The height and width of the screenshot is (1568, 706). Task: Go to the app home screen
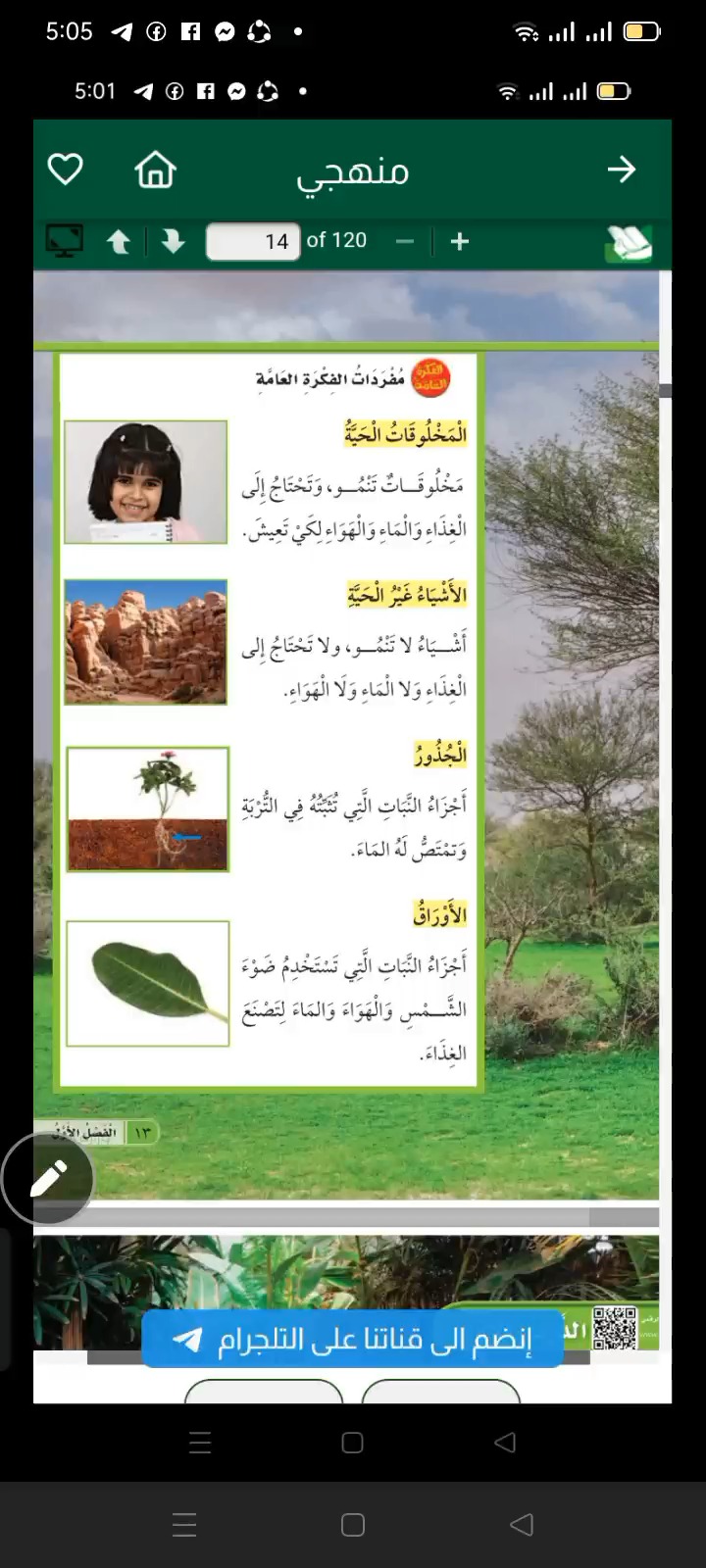[155, 170]
